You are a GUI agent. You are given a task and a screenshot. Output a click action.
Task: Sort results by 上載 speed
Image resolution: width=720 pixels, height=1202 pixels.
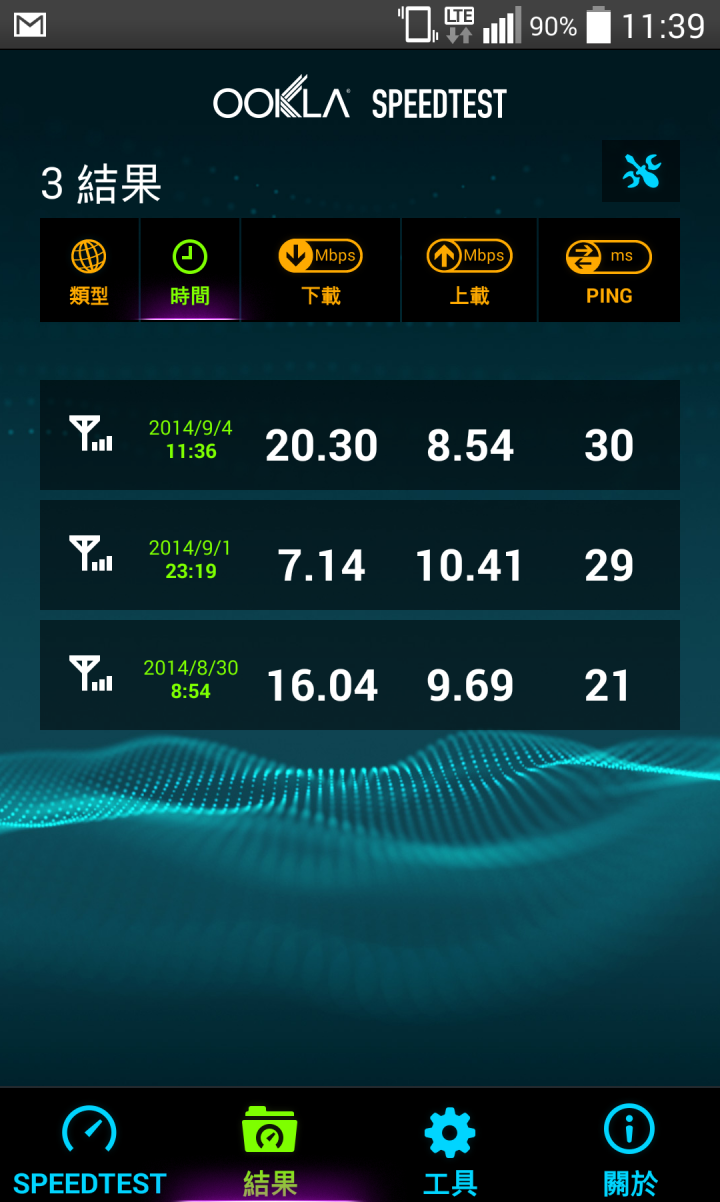469,270
